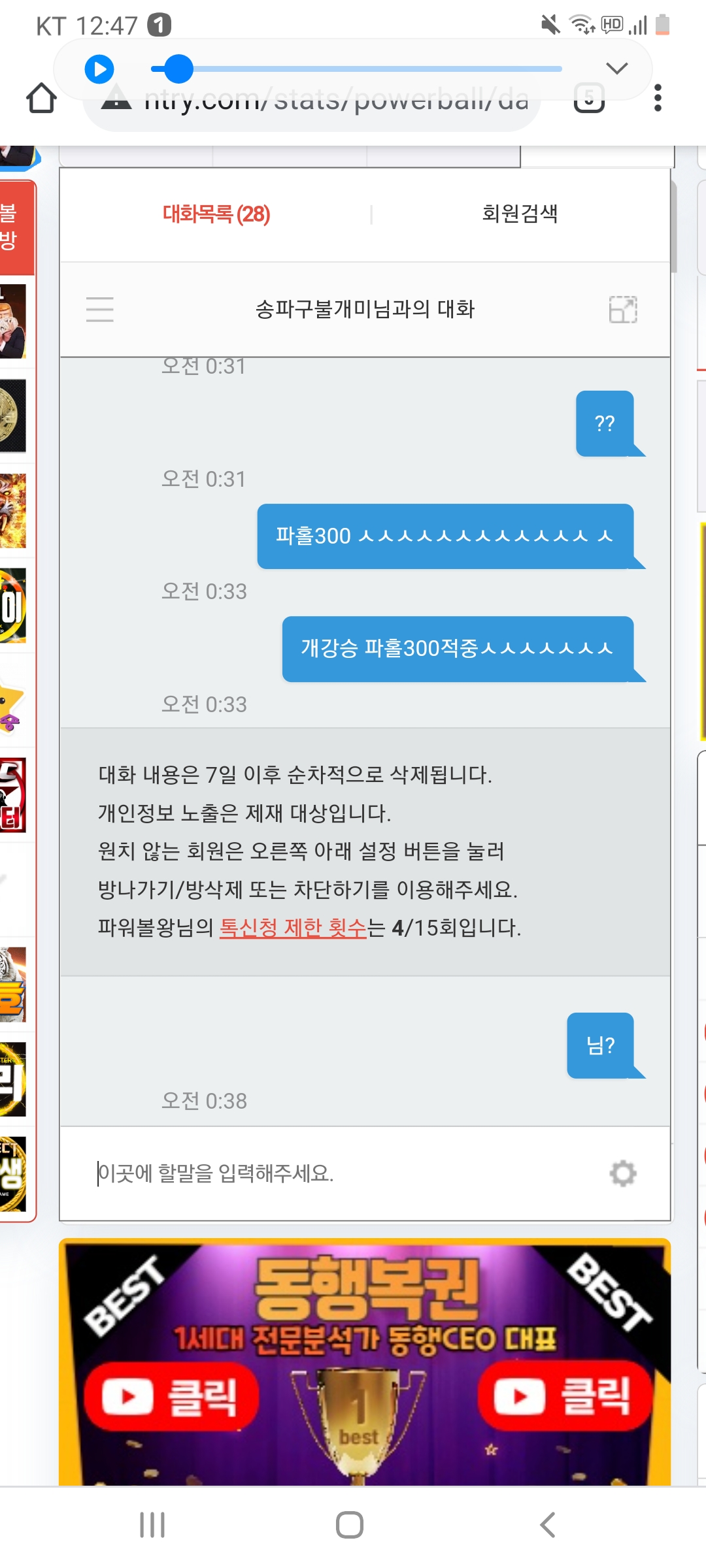Open the 톡신청 제한 횟수 link
Viewport: 706px width, 1568px height.
coord(293,928)
